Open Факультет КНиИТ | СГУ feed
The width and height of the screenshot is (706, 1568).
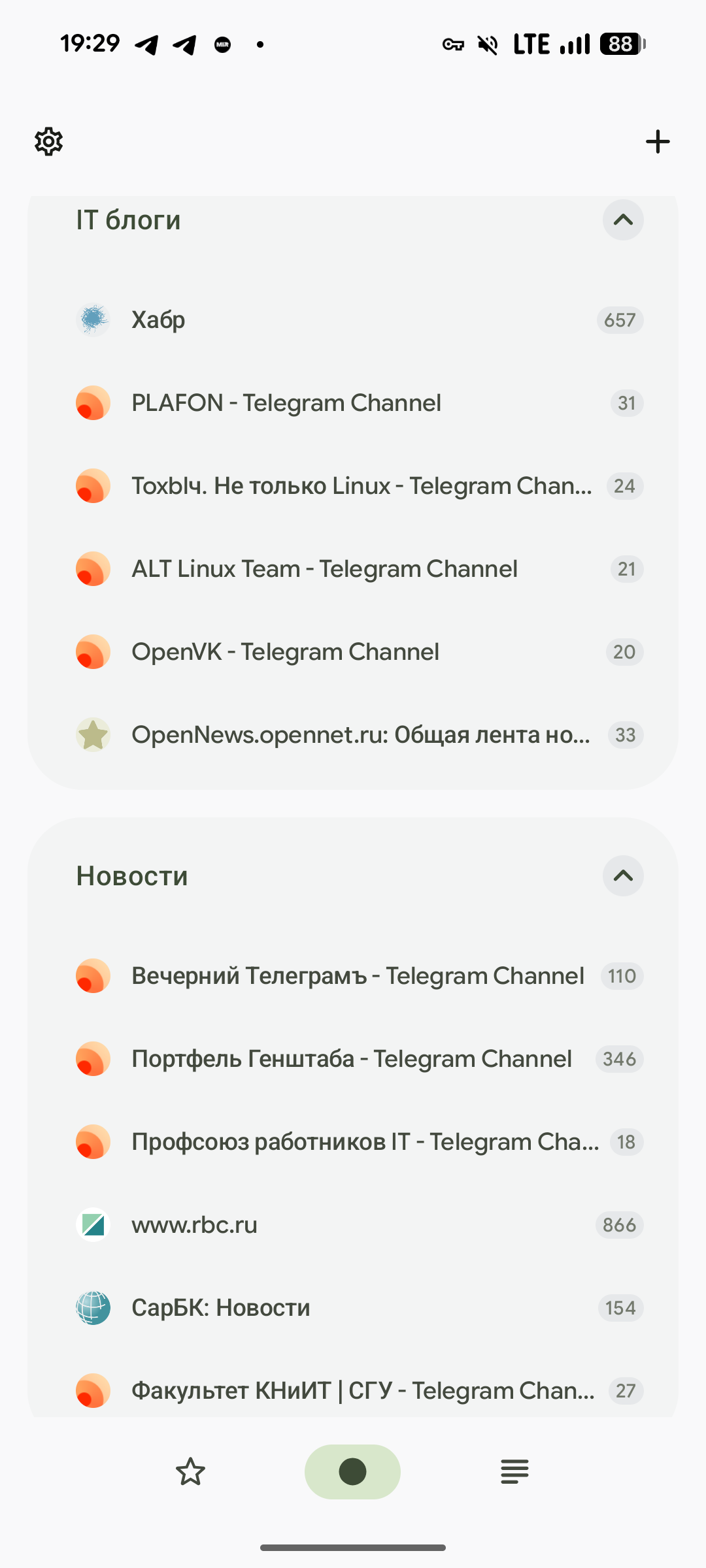tap(353, 1391)
